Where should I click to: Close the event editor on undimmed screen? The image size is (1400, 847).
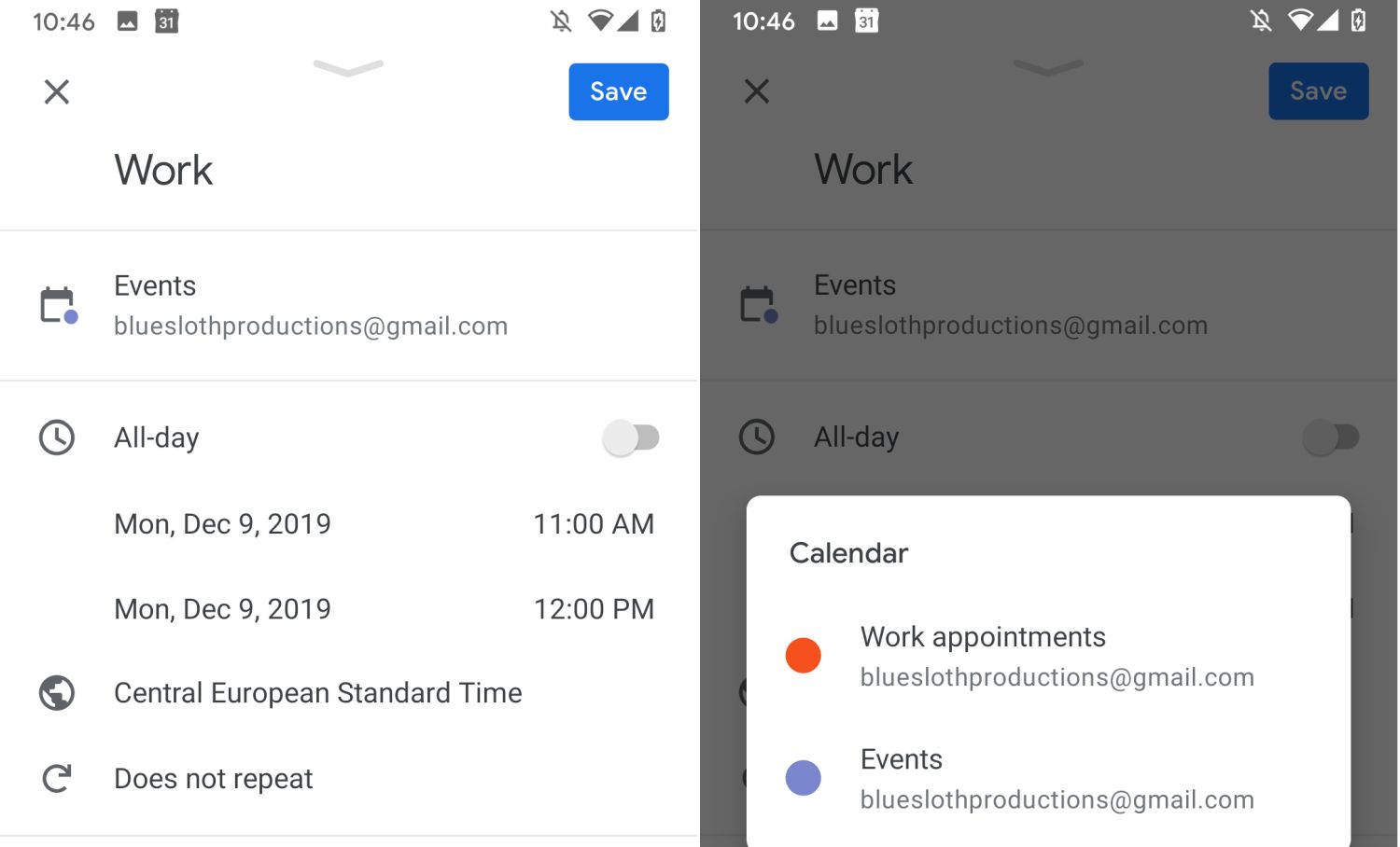point(57,91)
